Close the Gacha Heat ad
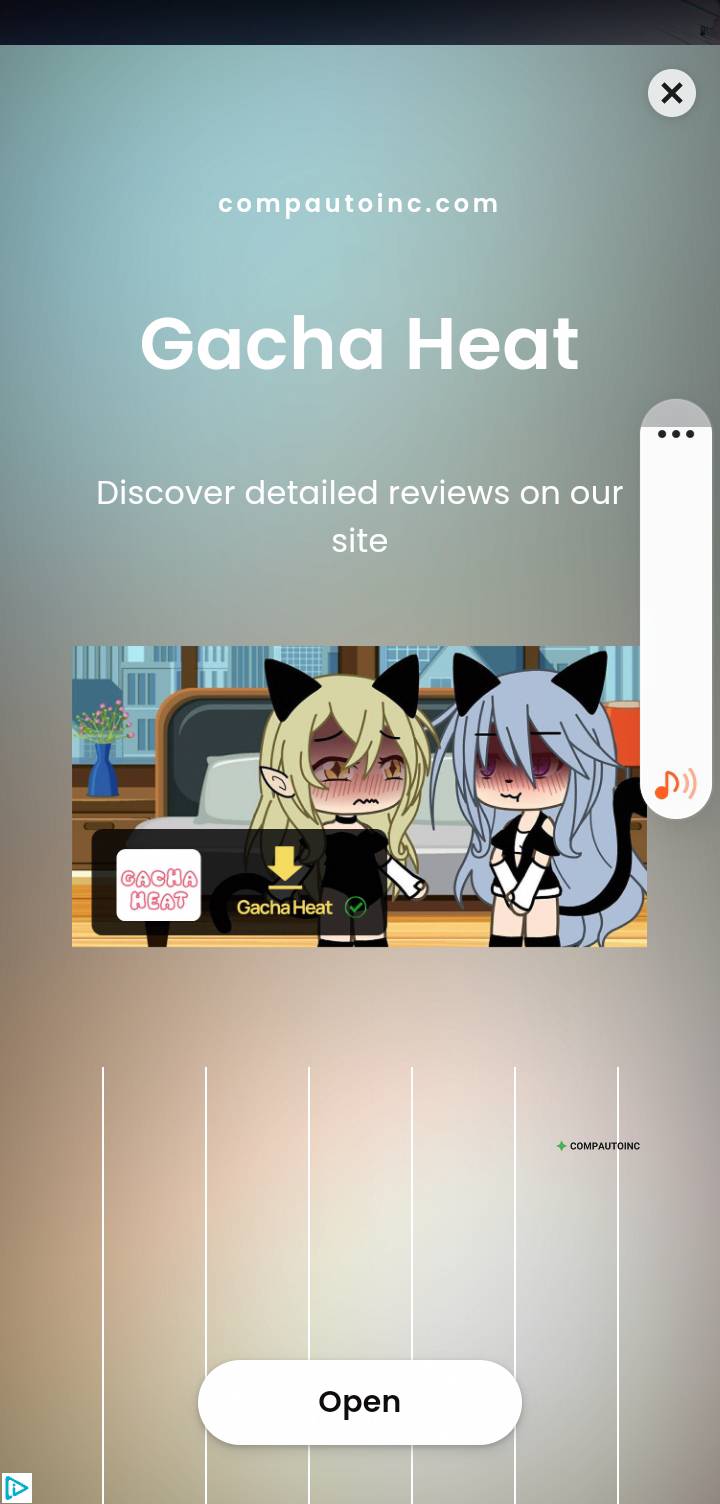Viewport: 720px width, 1504px height. (672, 93)
